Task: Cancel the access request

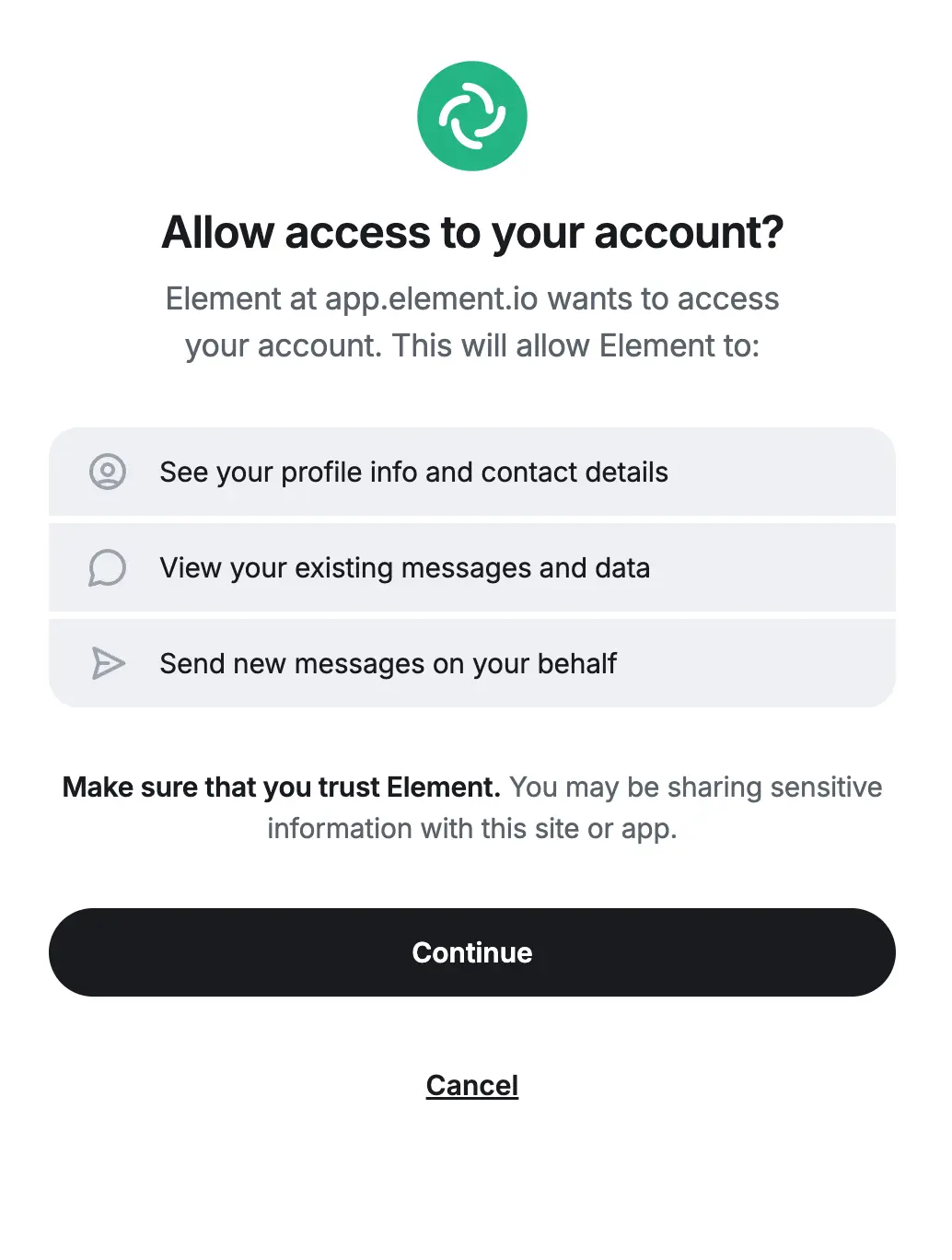Action: click(x=471, y=1085)
